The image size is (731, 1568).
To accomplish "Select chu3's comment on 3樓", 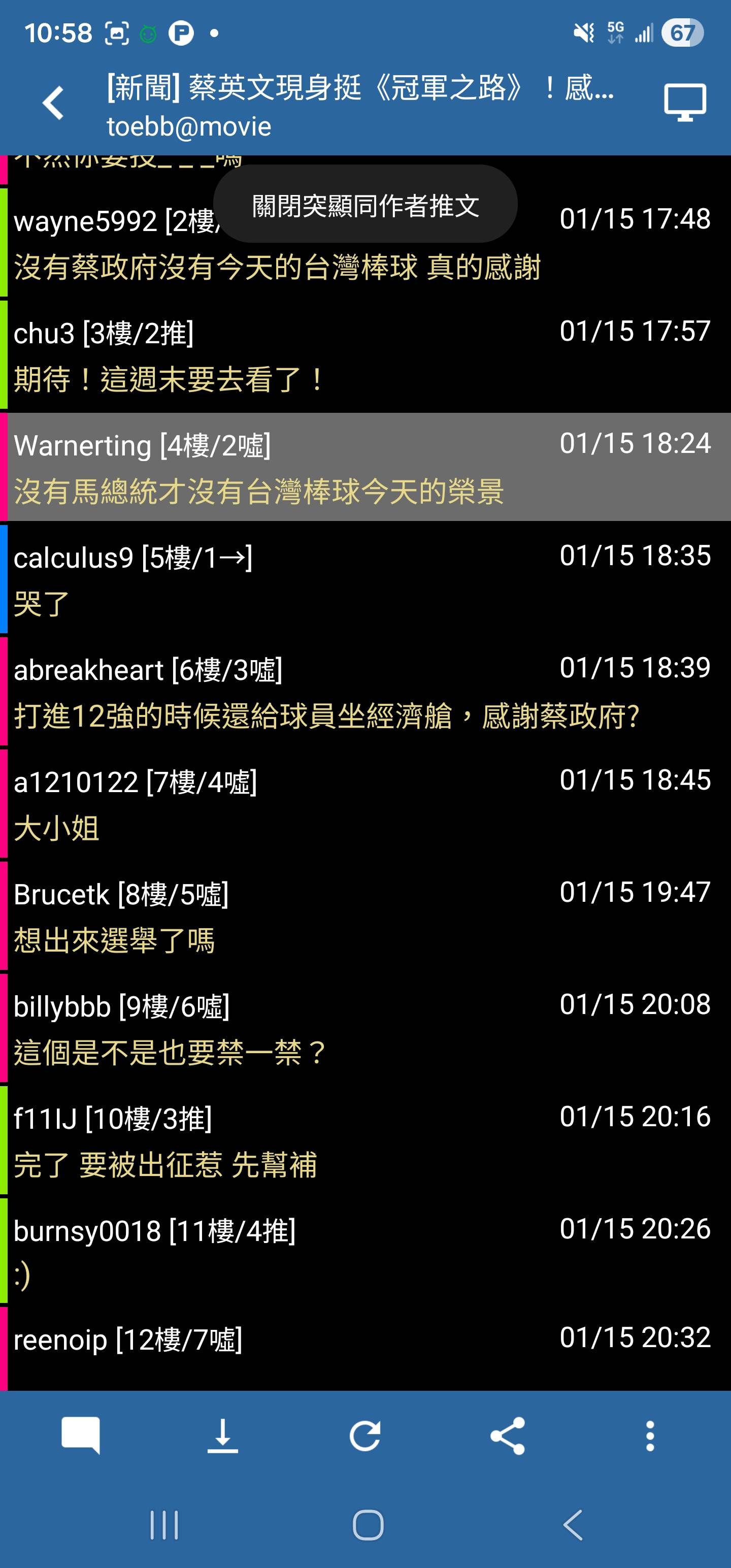I will [x=365, y=356].
